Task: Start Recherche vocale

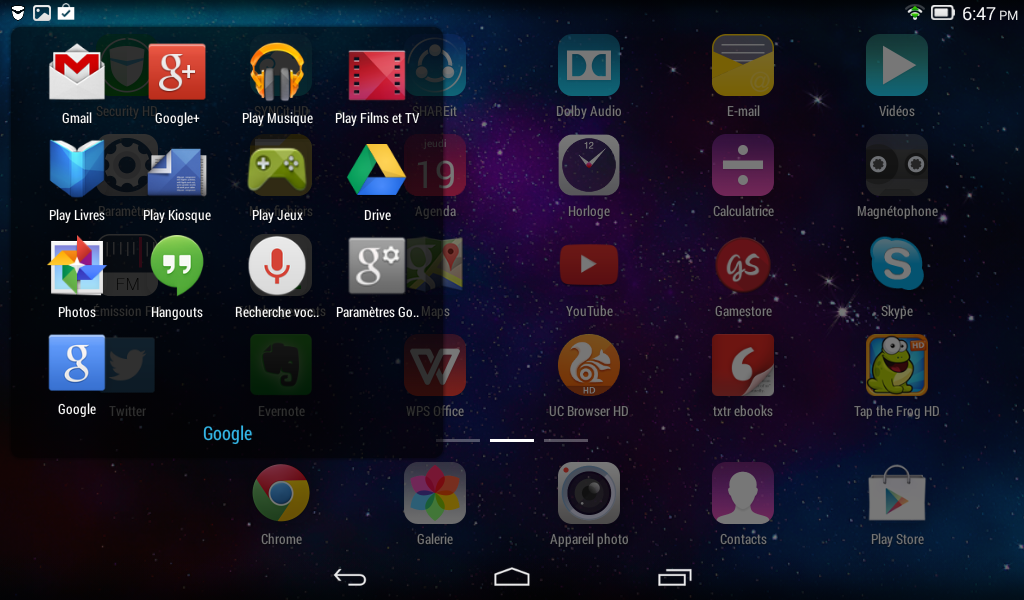Action: pos(277,267)
